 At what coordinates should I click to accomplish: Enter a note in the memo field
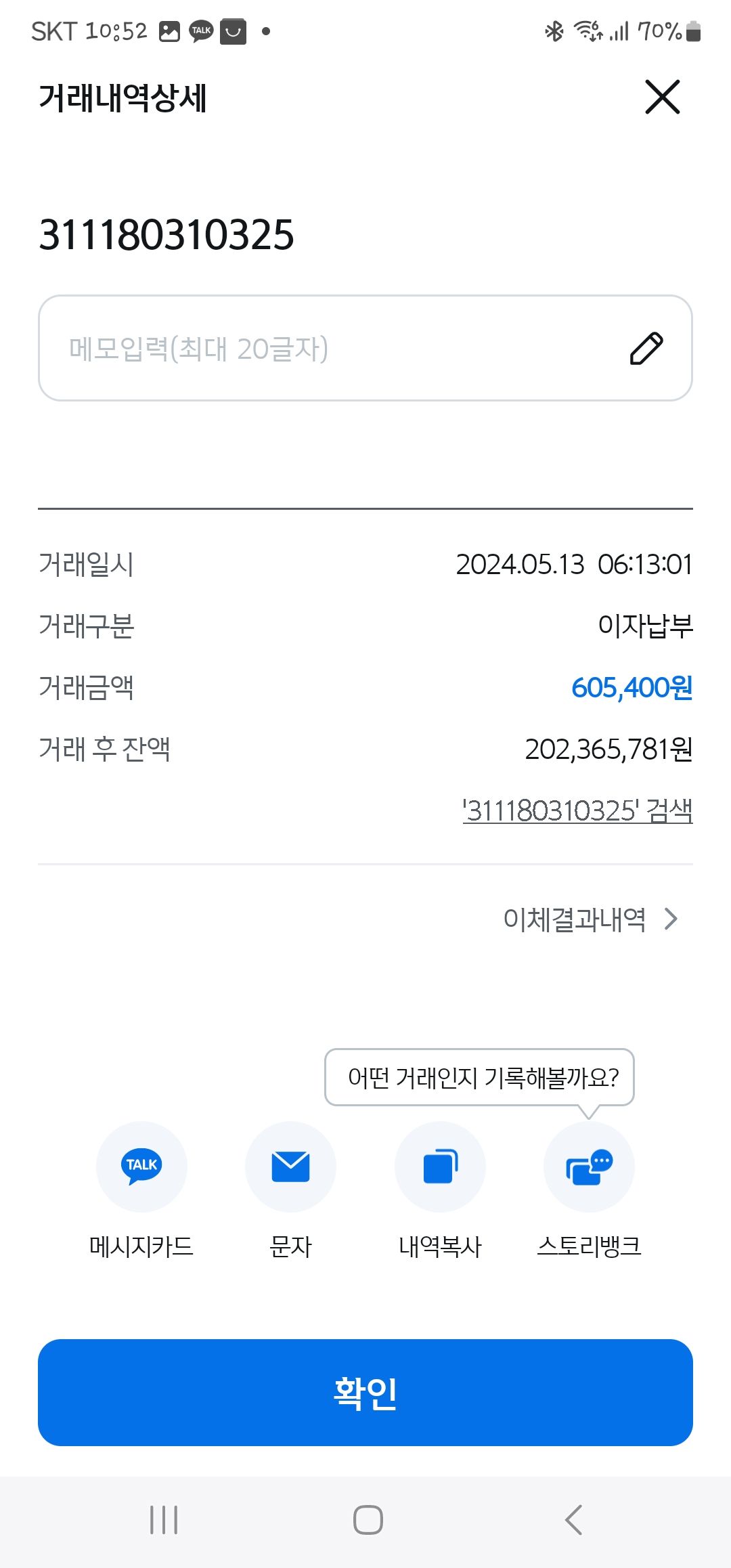click(365, 348)
